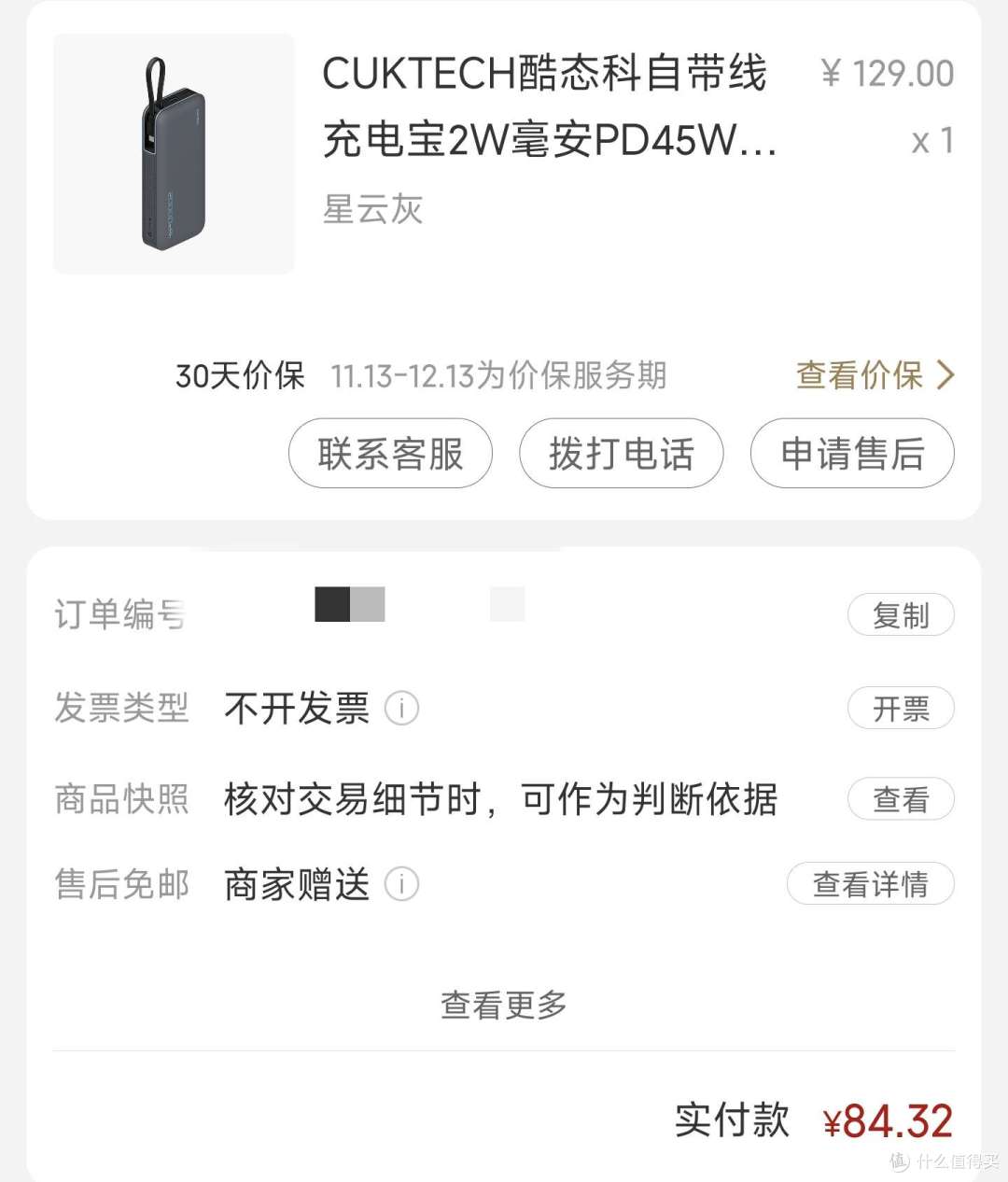
Task: Click the 拨打电话 call button
Action: (621, 454)
